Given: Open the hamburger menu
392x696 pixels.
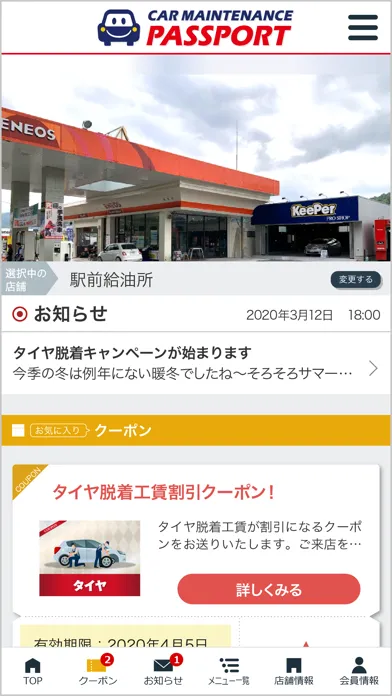Looking at the screenshot, I should 363,28.
